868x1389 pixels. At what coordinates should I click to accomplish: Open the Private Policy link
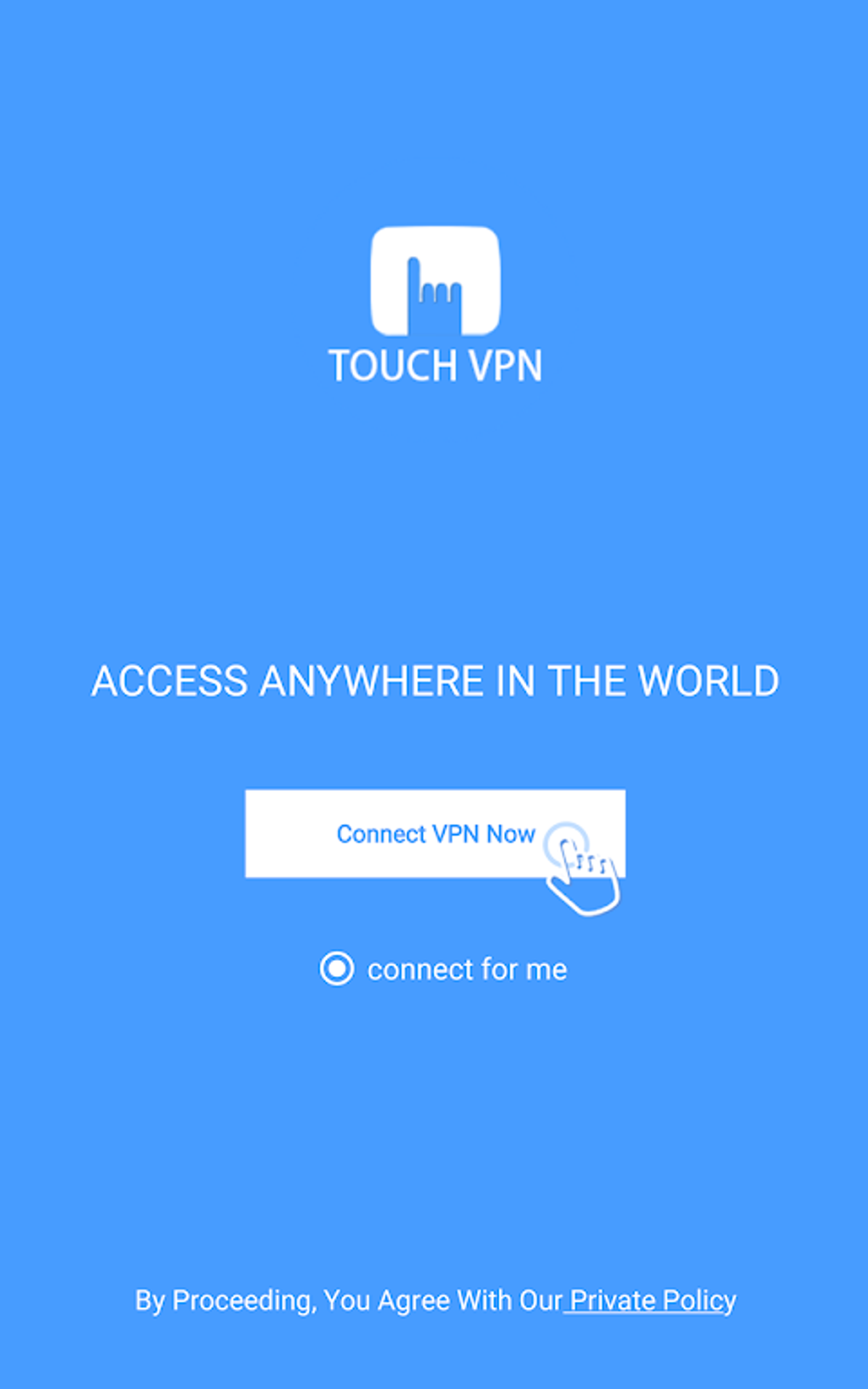point(652,1300)
